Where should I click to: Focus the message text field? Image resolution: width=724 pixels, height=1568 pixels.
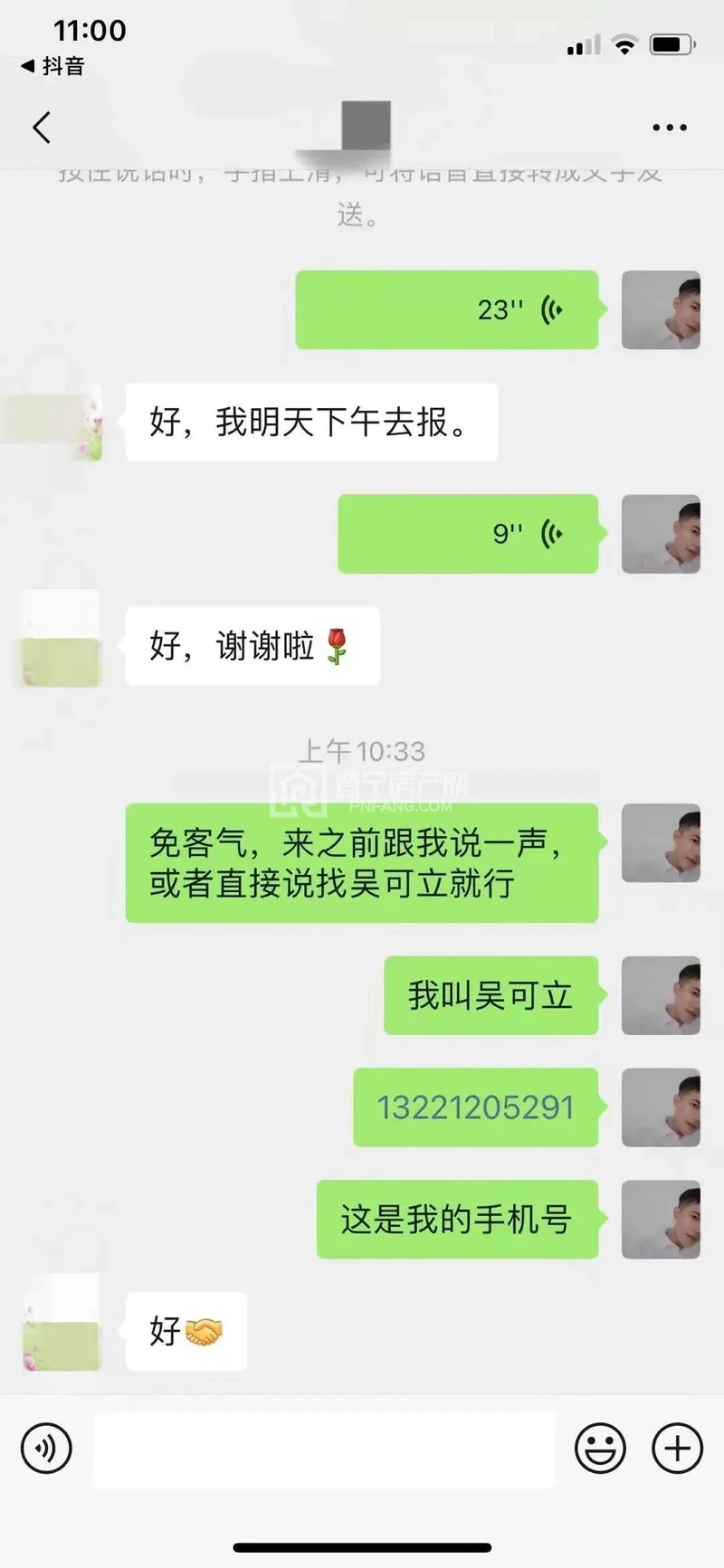pos(324,1449)
